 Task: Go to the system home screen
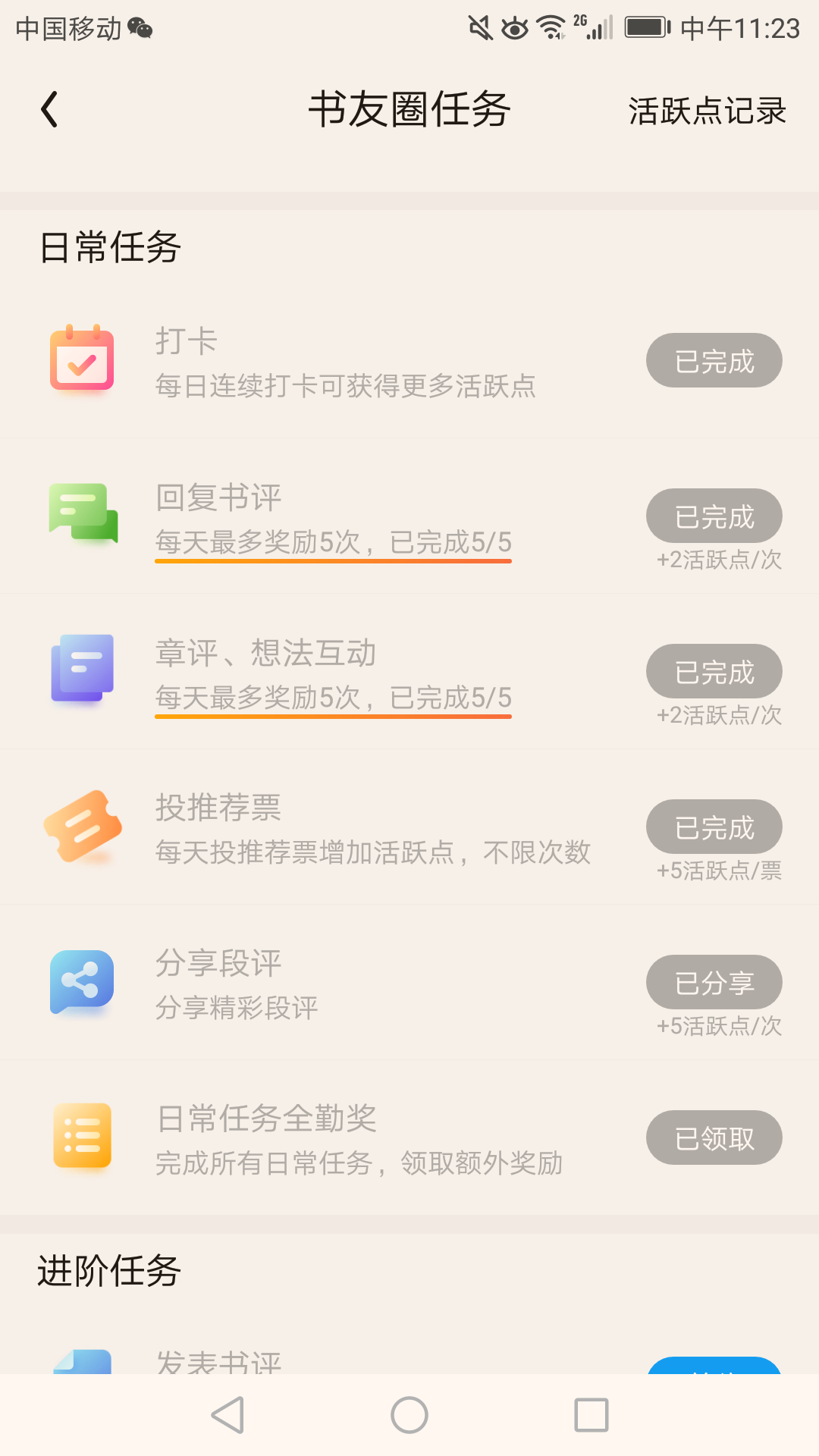click(409, 1415)
